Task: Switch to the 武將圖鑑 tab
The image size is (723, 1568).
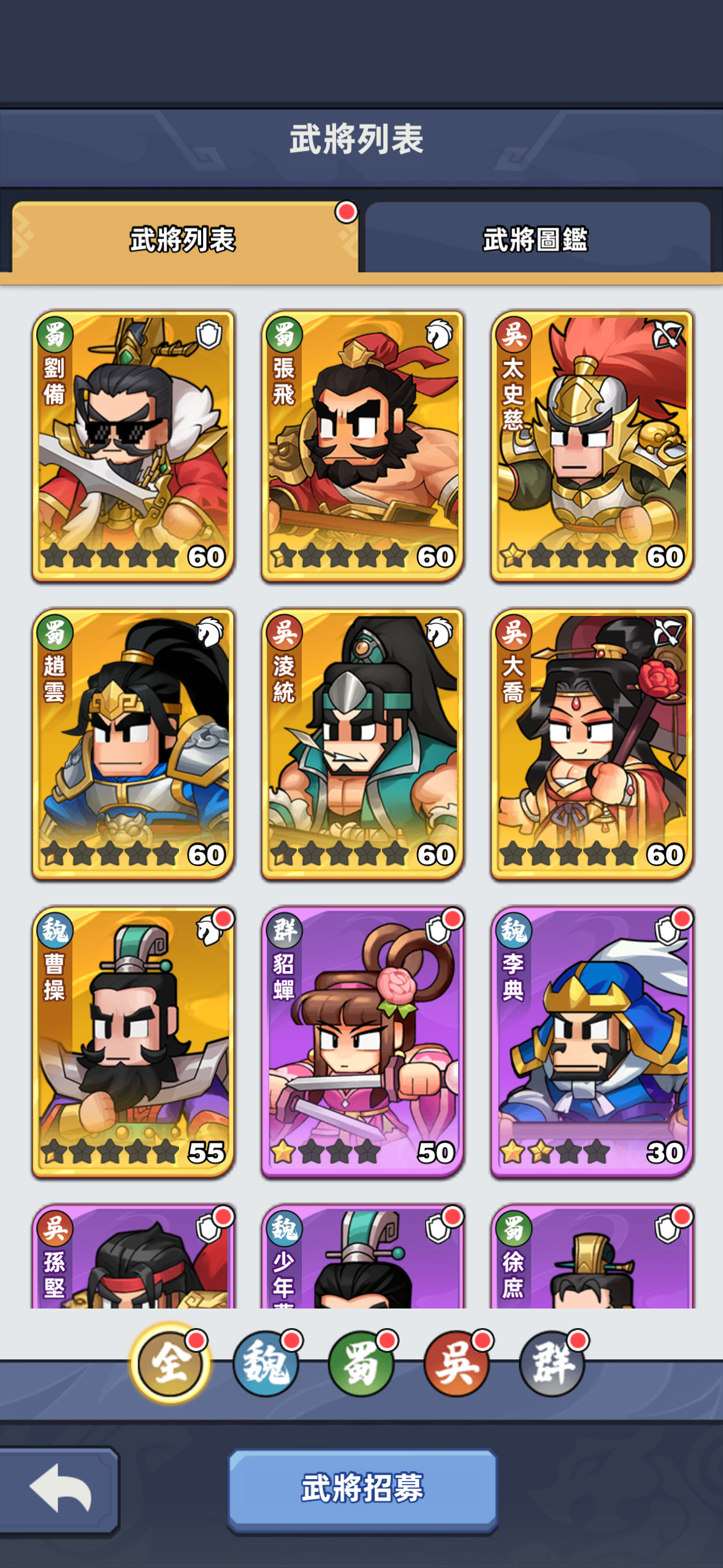Action: pyautogui.click(x=537, y=239)
